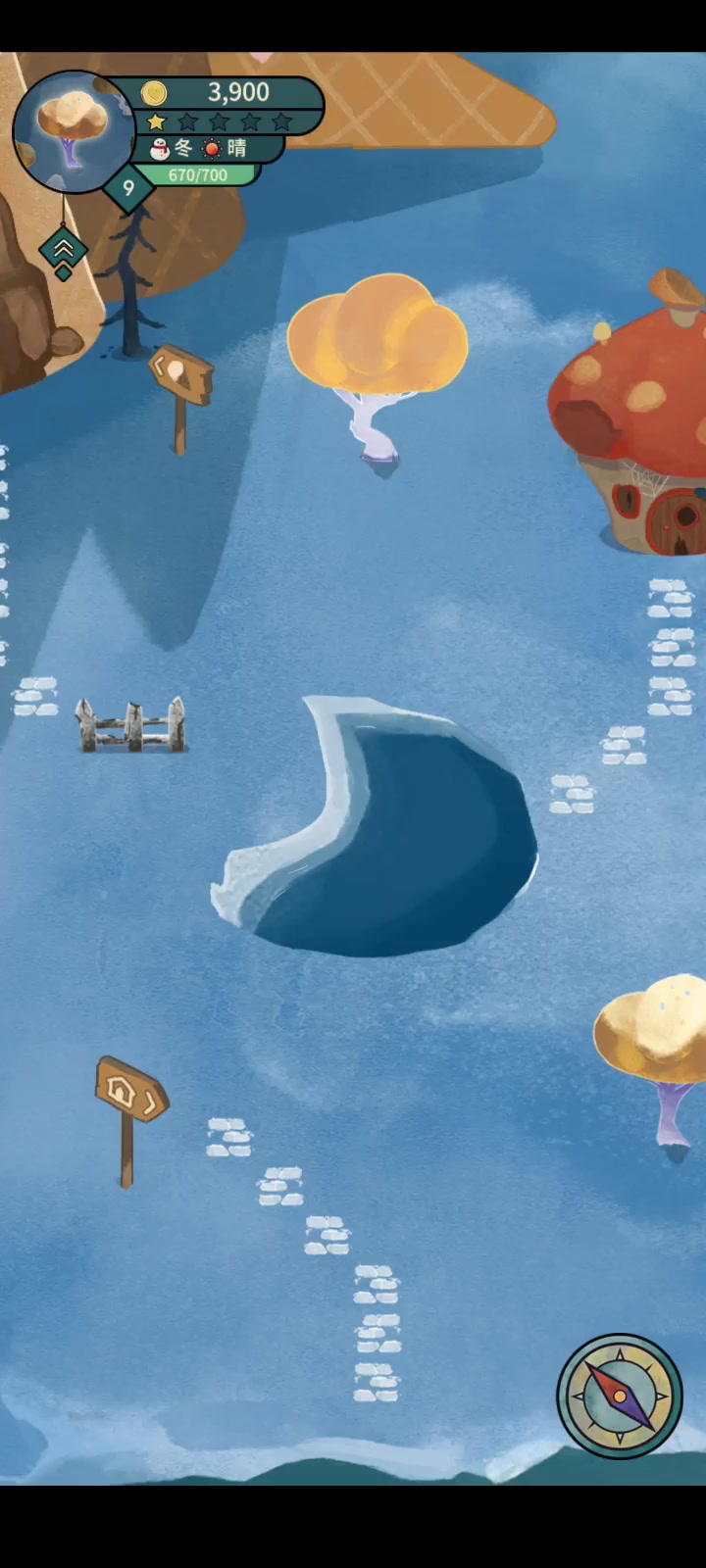Image resolution: width=706 pixels, height=1568 pixels.
Task: Enter the red mushroom house
Action: point(630,416)
